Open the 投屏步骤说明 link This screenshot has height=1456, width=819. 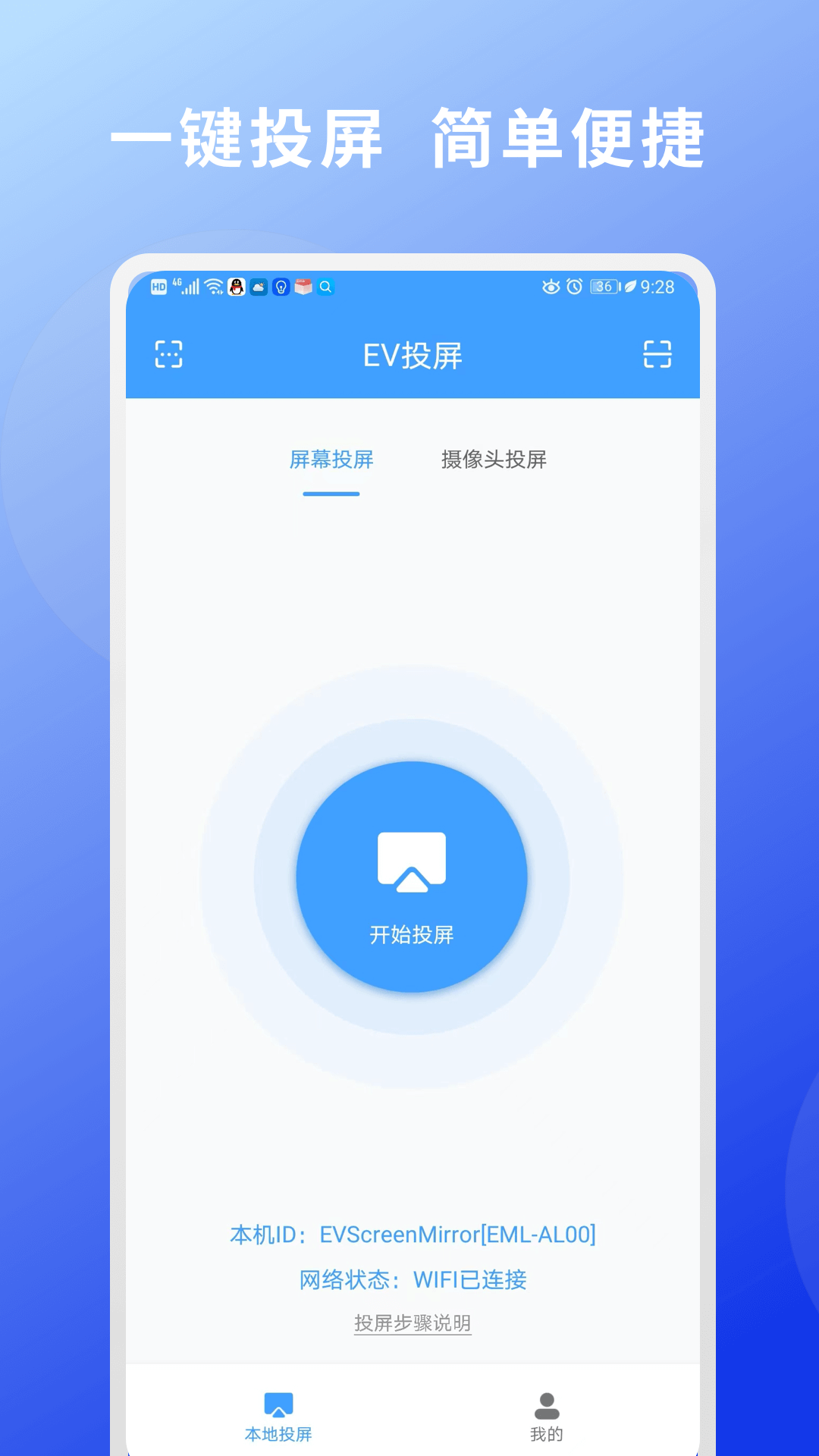[x=412, y=1322]
